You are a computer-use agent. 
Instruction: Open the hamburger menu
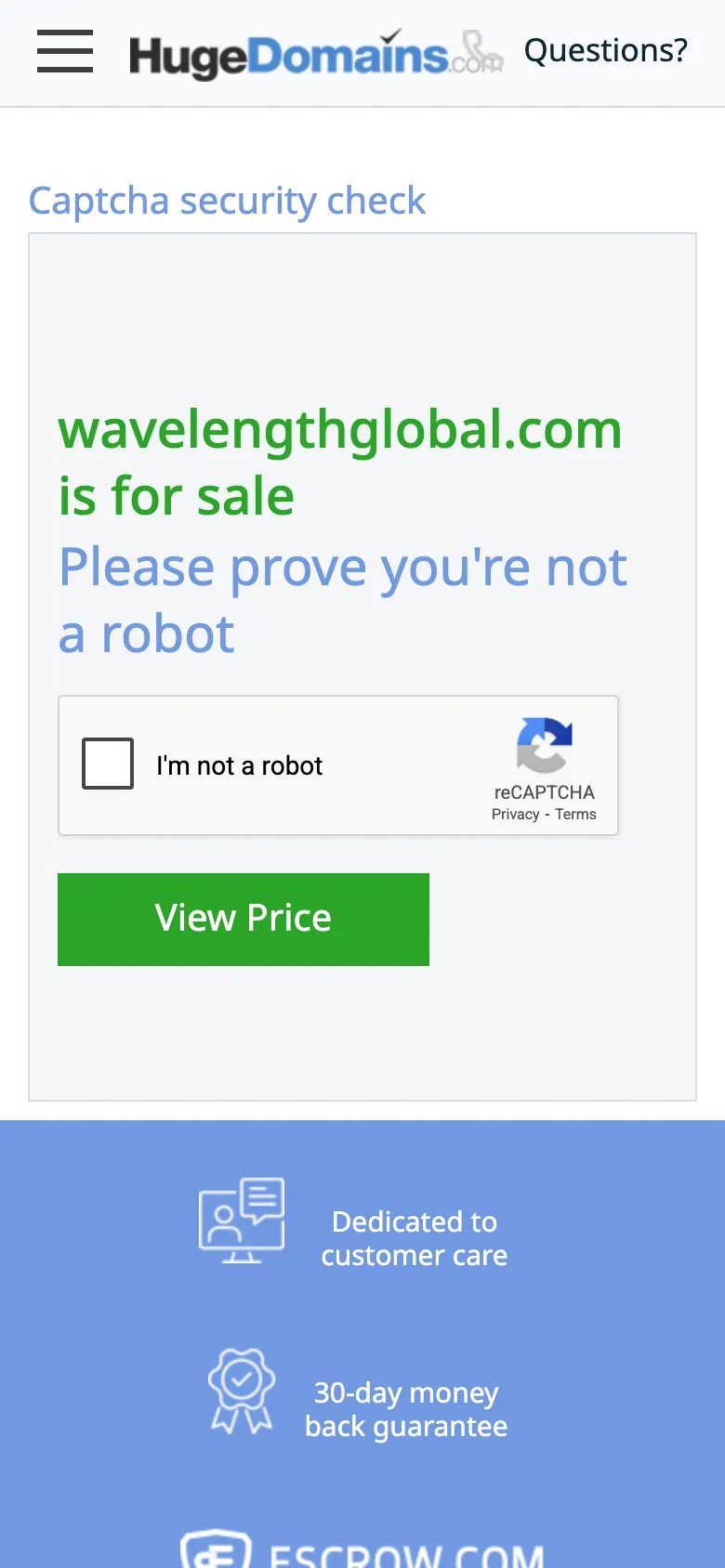[x=65, y=51]
